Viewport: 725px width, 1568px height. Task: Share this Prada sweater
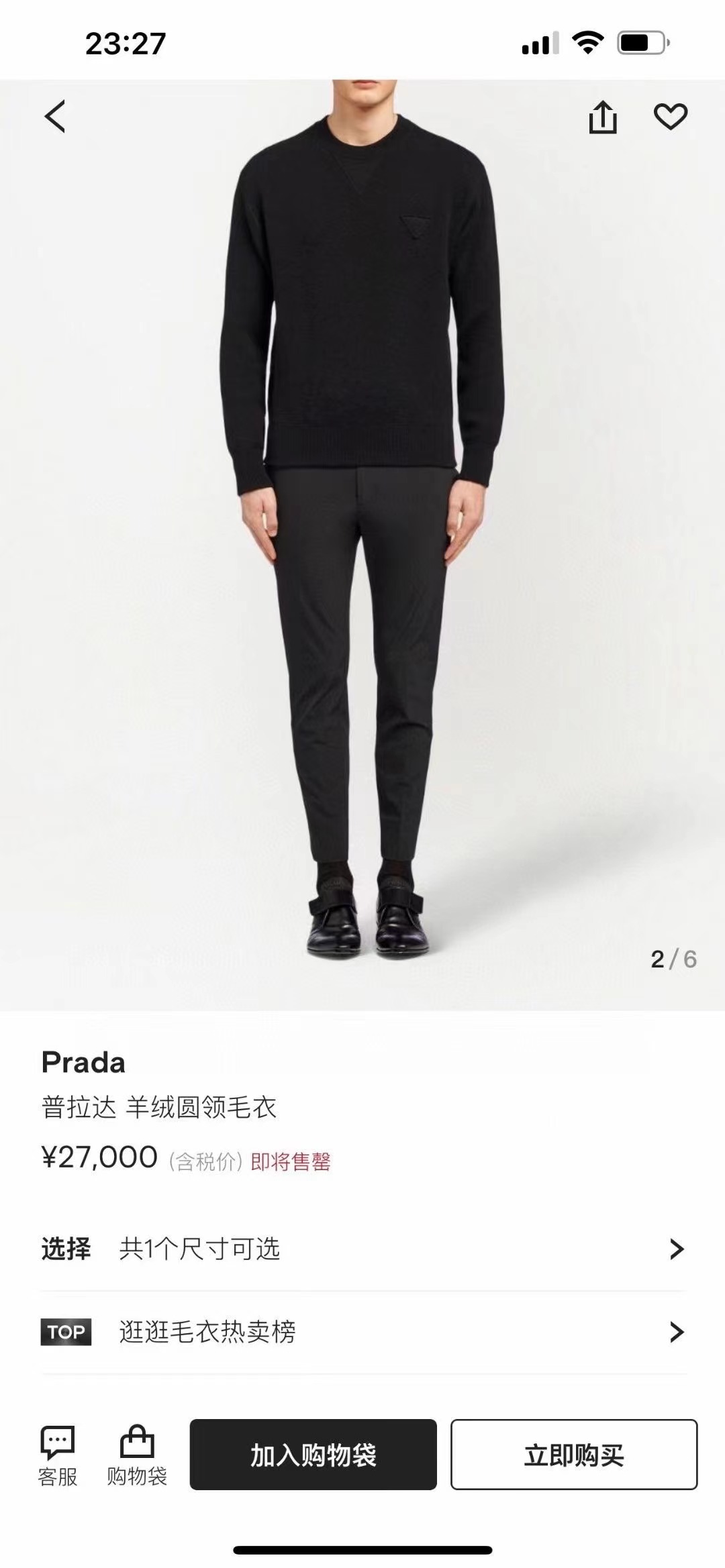[602, 117]
